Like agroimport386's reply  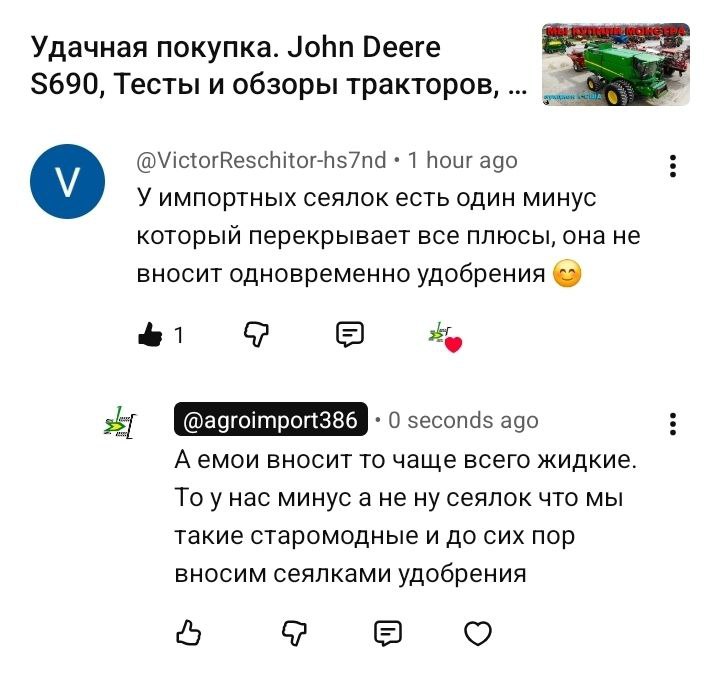tap(188, 633)
